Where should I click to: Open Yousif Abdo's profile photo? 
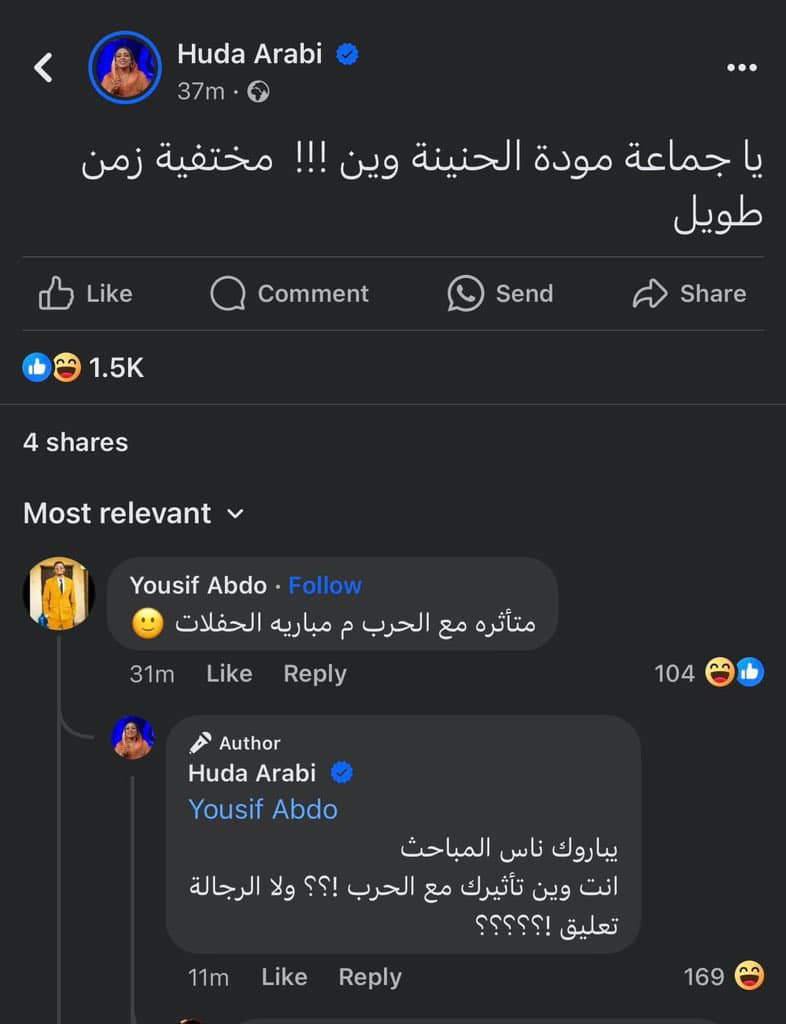(x=59, y=594)
